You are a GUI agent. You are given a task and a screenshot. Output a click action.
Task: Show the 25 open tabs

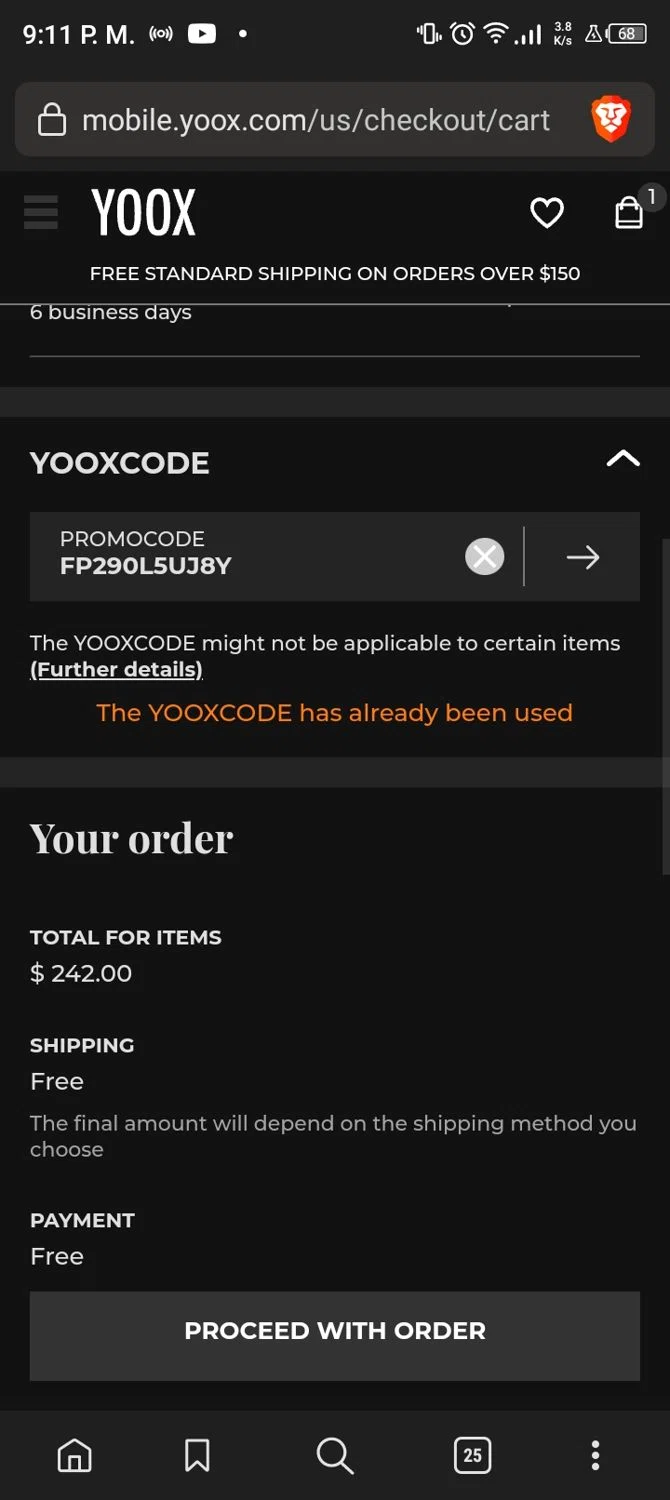tap(472, 1455)
